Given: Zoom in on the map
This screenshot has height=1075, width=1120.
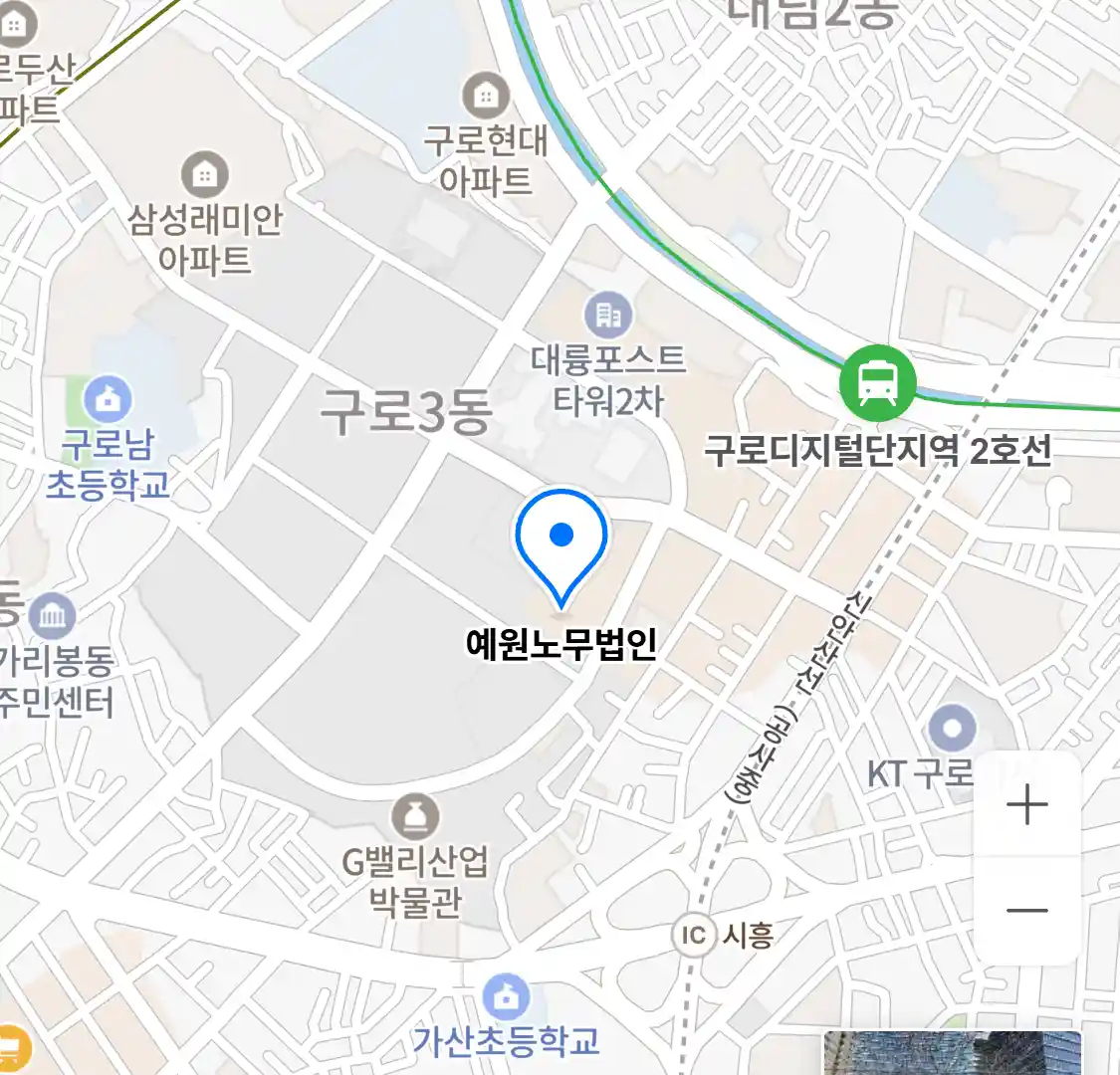Looking at the screenshot, I should [1026, 804].
